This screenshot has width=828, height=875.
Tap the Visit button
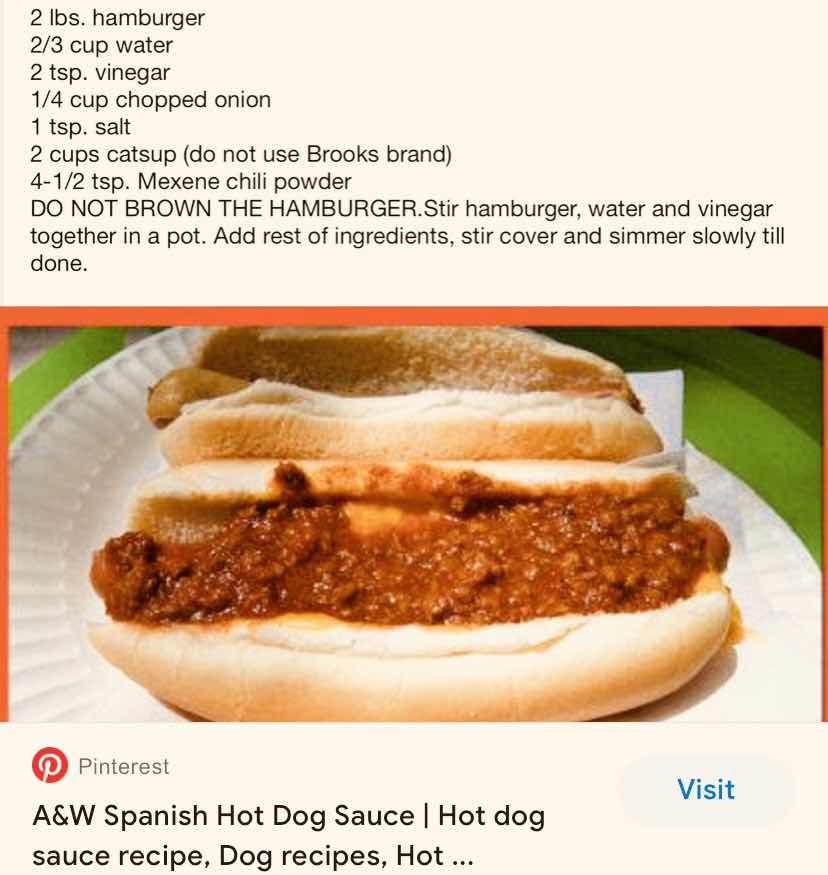(706, 789)
